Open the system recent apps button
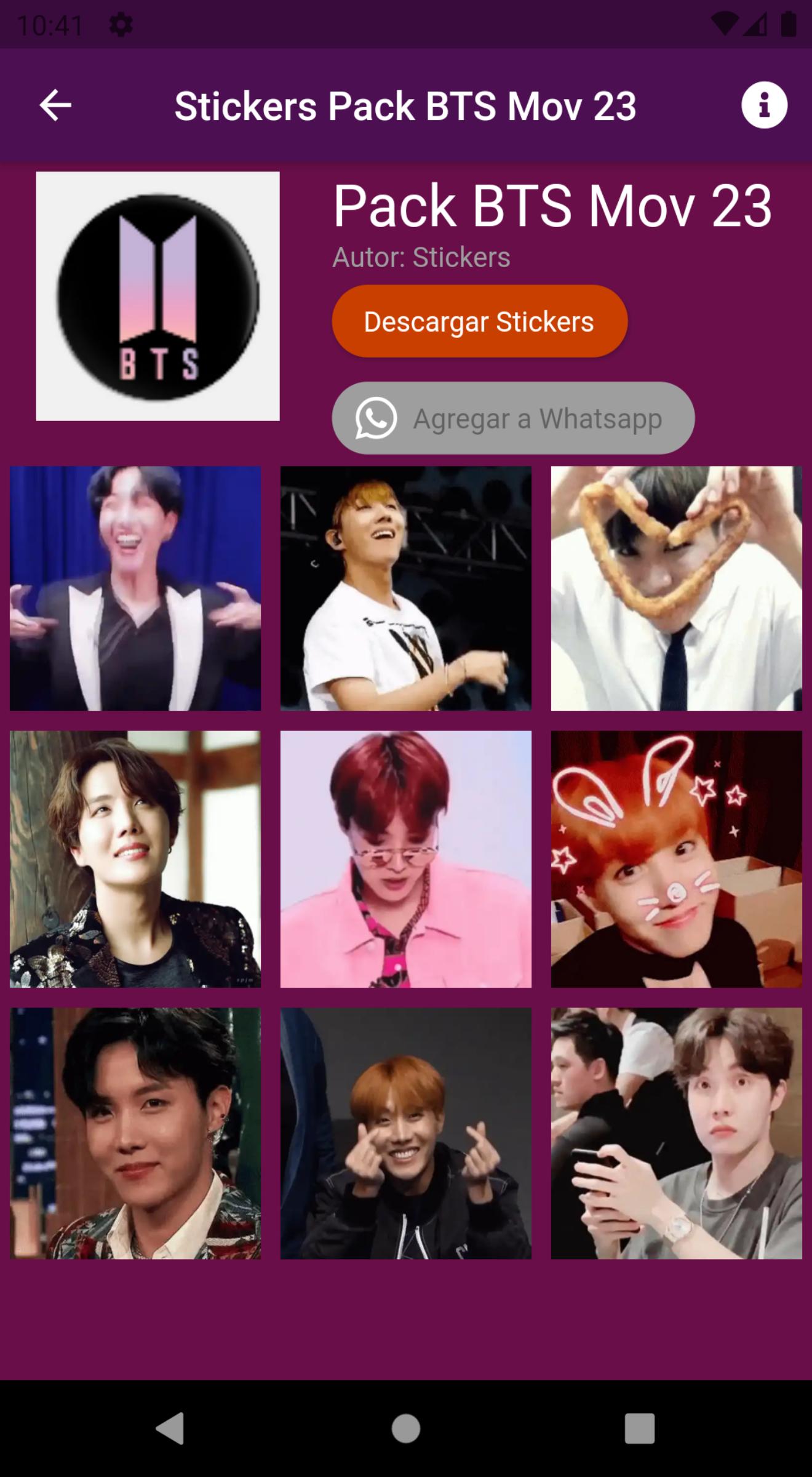The image size is (812, 1477). tap(640, 1428)
